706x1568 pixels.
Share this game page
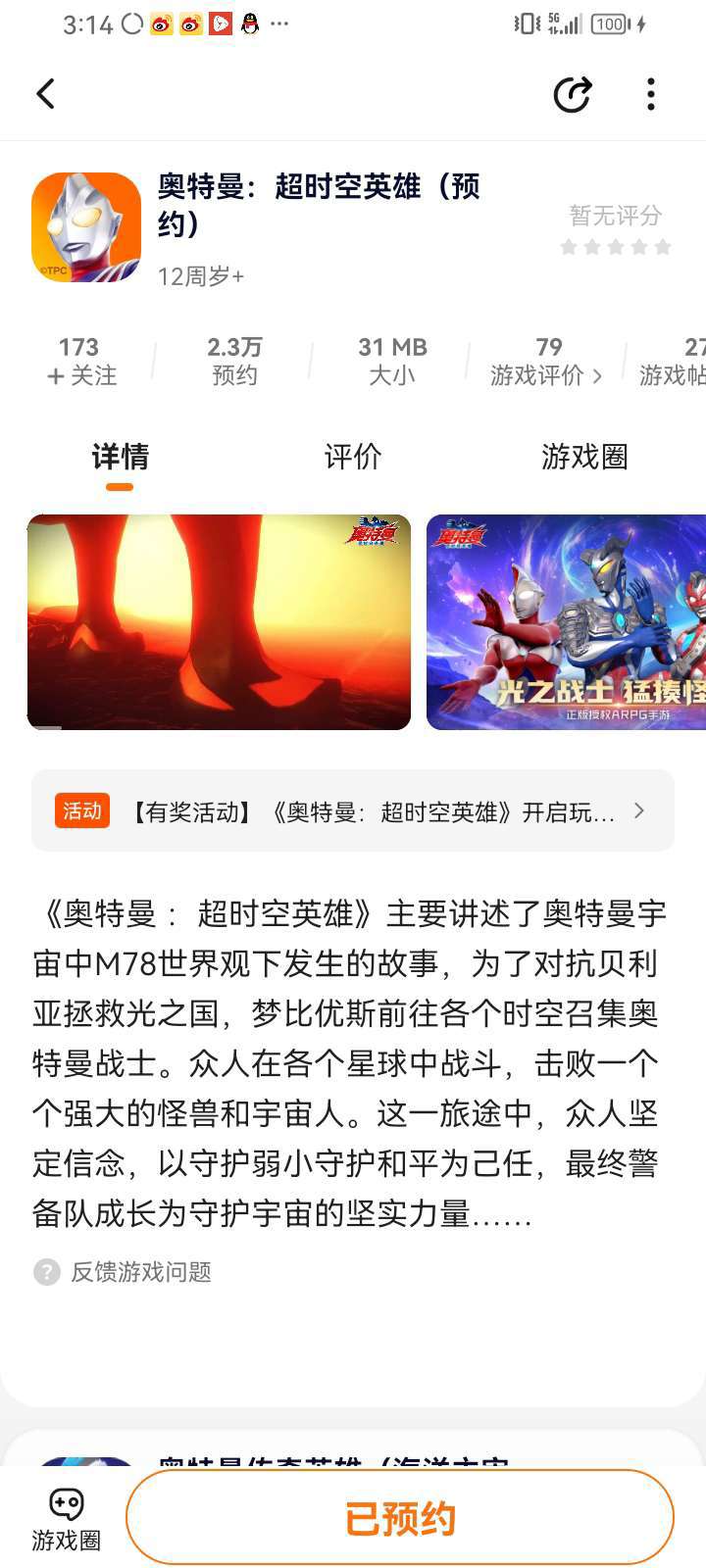572,94
